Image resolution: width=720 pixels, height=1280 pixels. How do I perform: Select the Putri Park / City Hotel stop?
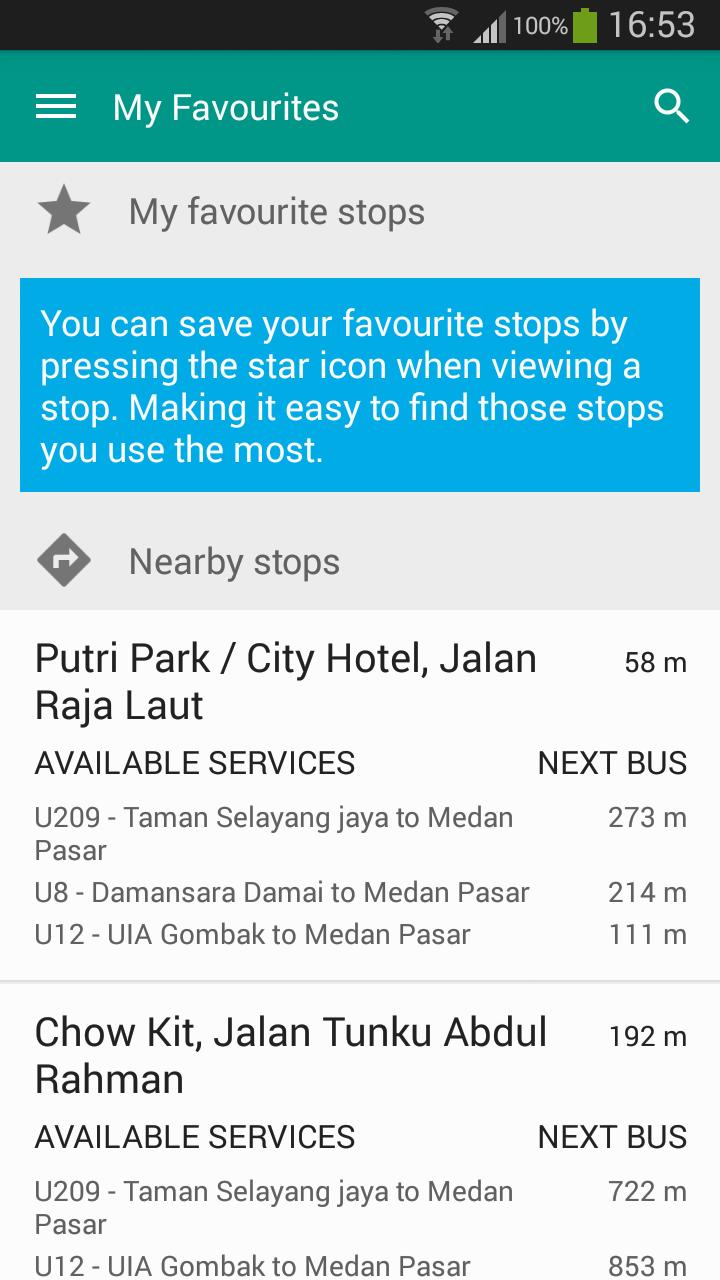click(x=285, y=680)
